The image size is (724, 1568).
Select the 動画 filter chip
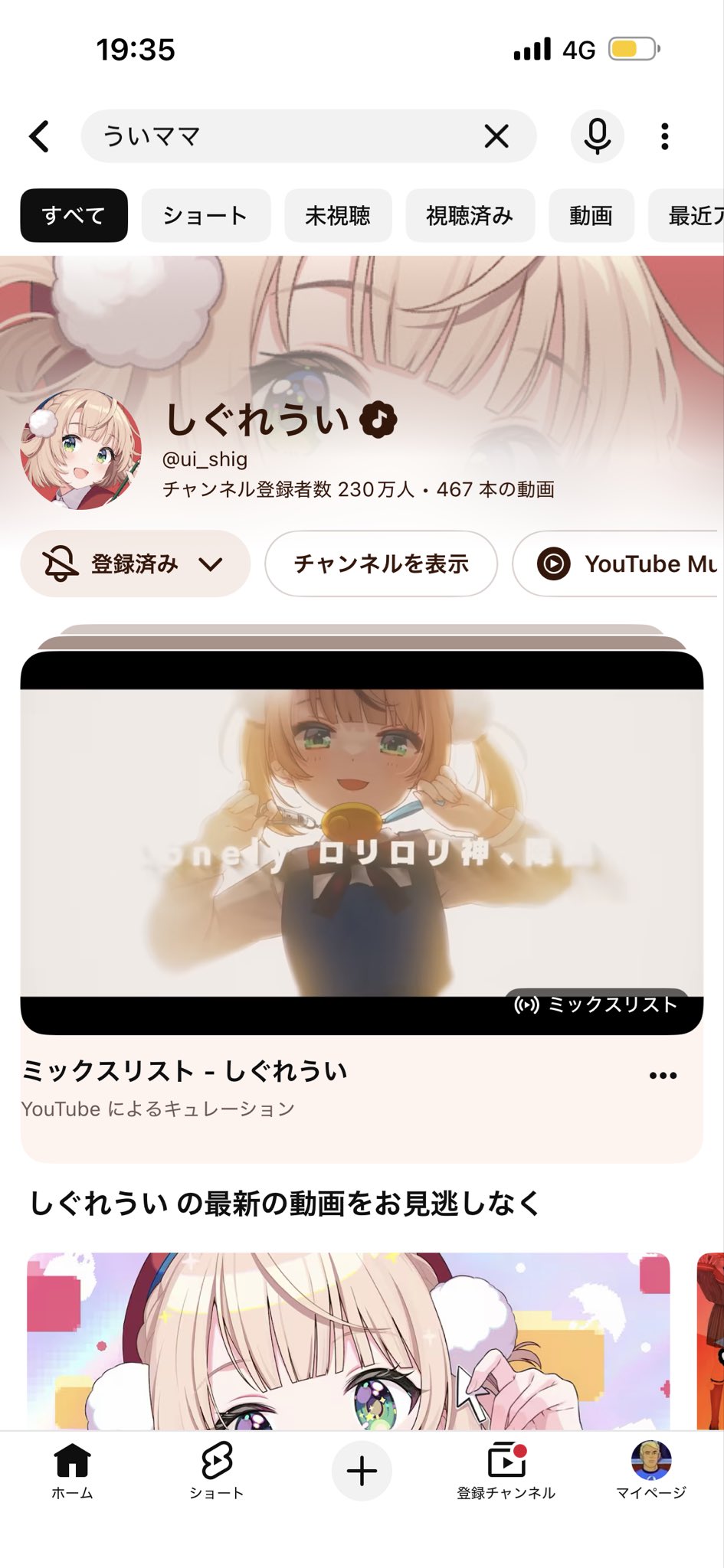click(591, 216)
